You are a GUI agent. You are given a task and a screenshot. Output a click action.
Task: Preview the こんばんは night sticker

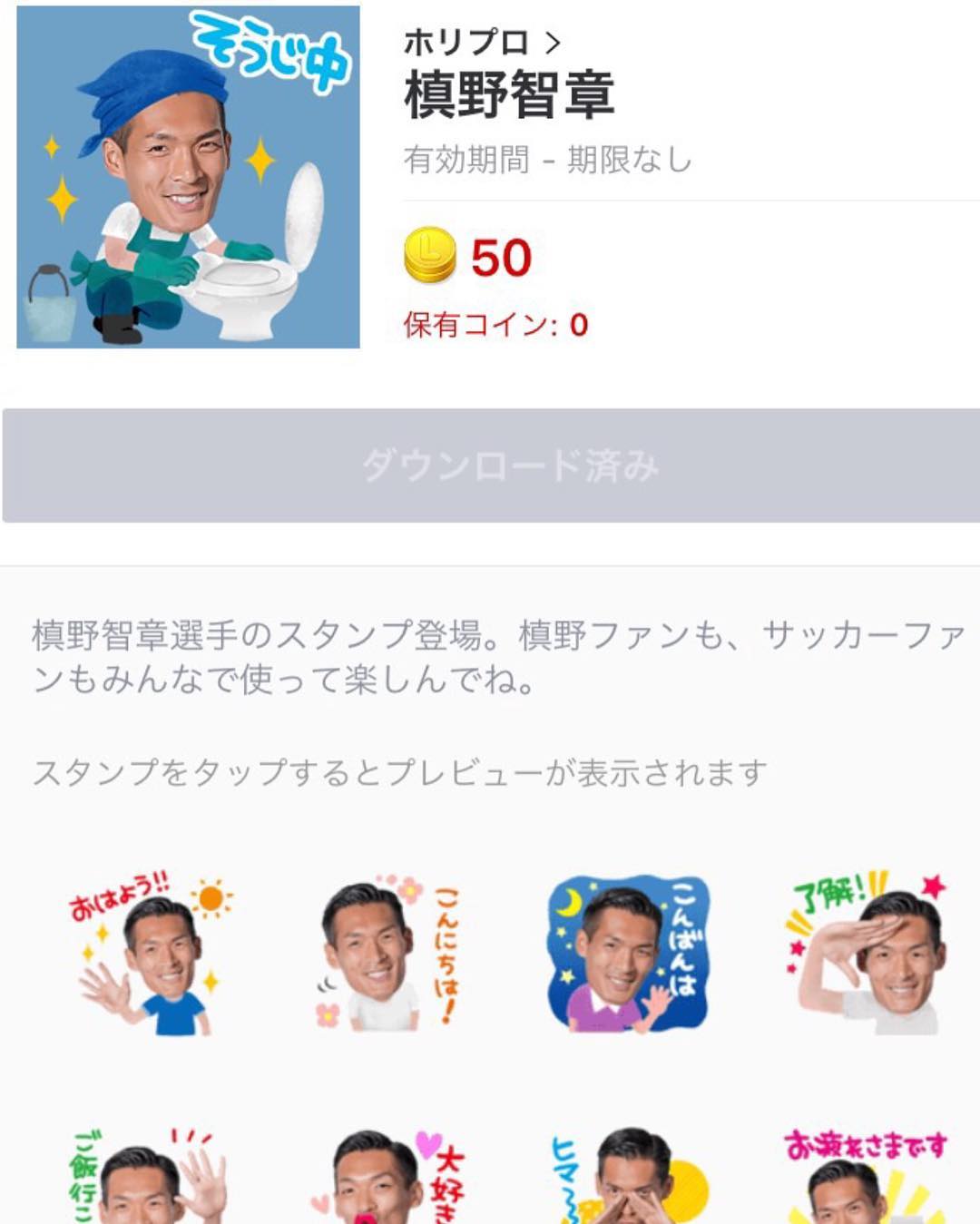click(x=628, y=955)
